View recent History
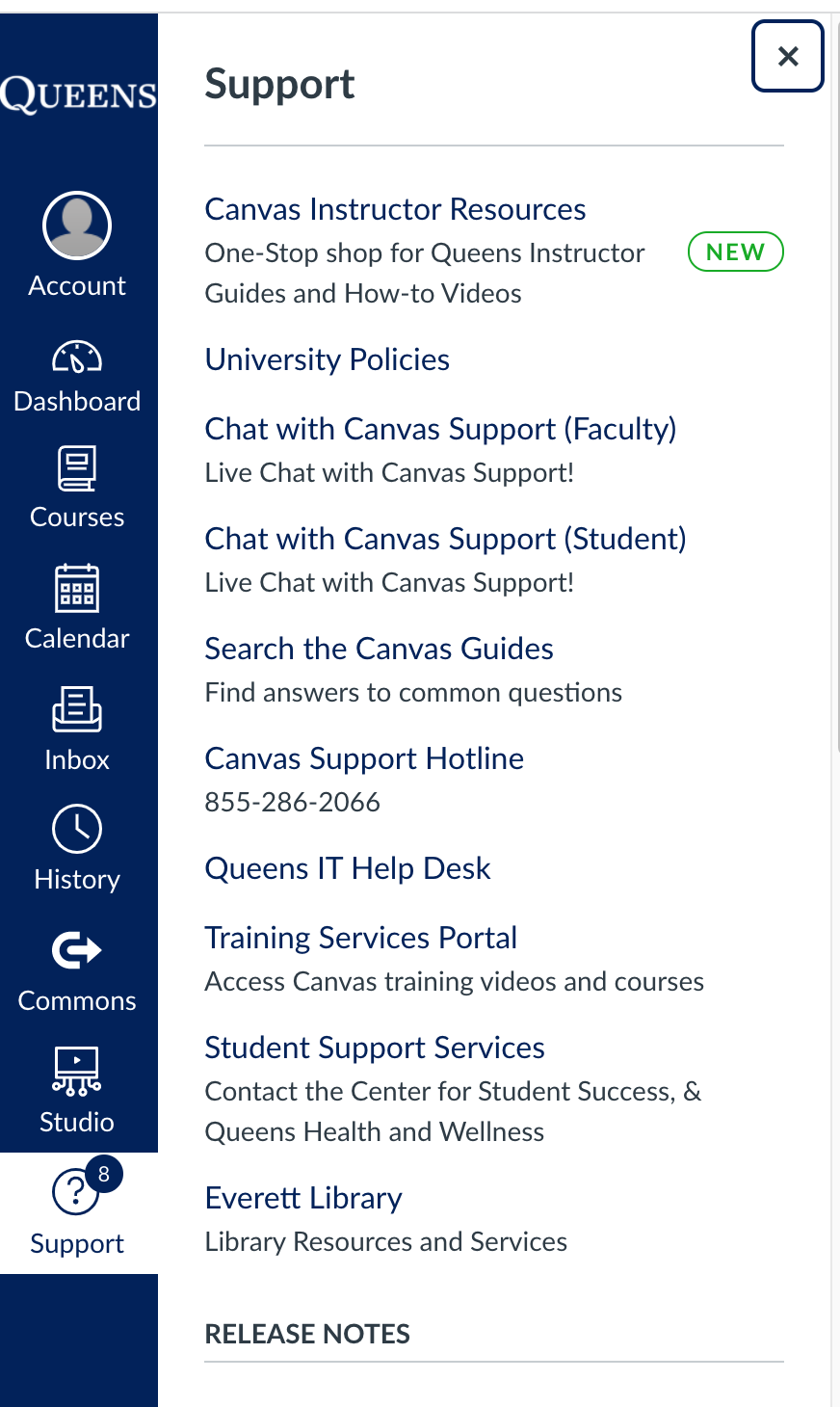Screen dimensions: 840x1407 (x=77, y=849)
